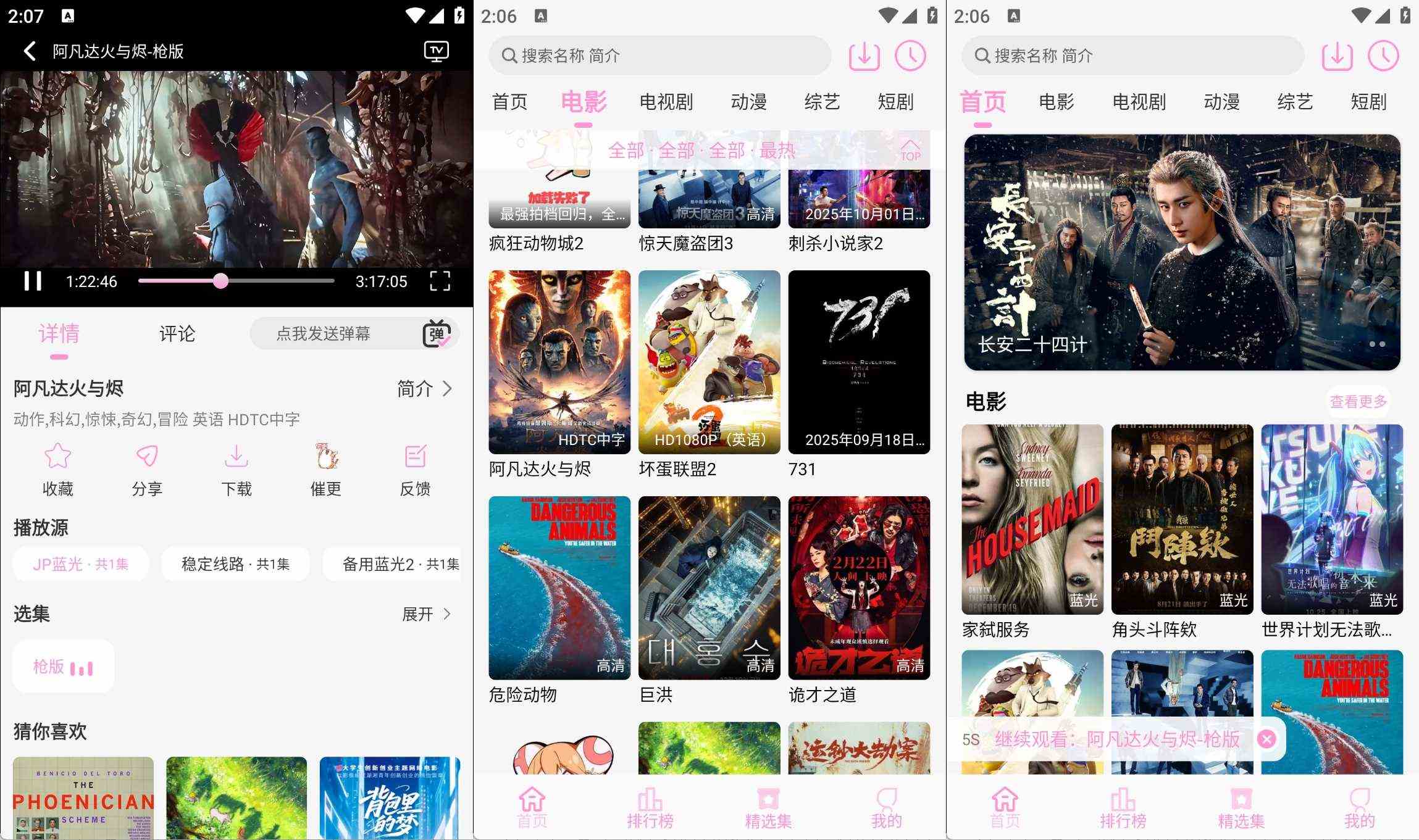Select the 稳定线路 playback source
The width and height of the screenshot is (1419, 840).
[235, 564]
